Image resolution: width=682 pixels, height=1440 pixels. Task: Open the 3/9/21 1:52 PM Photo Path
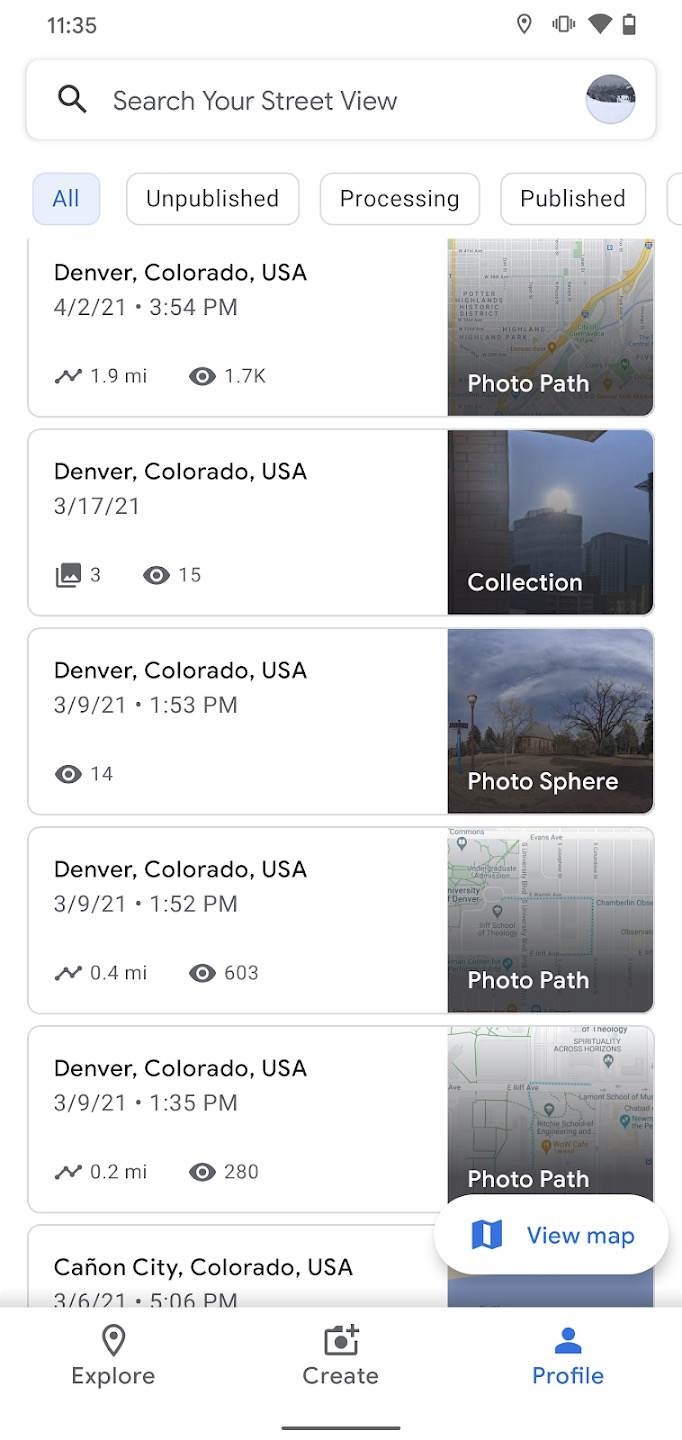point(240,920)
